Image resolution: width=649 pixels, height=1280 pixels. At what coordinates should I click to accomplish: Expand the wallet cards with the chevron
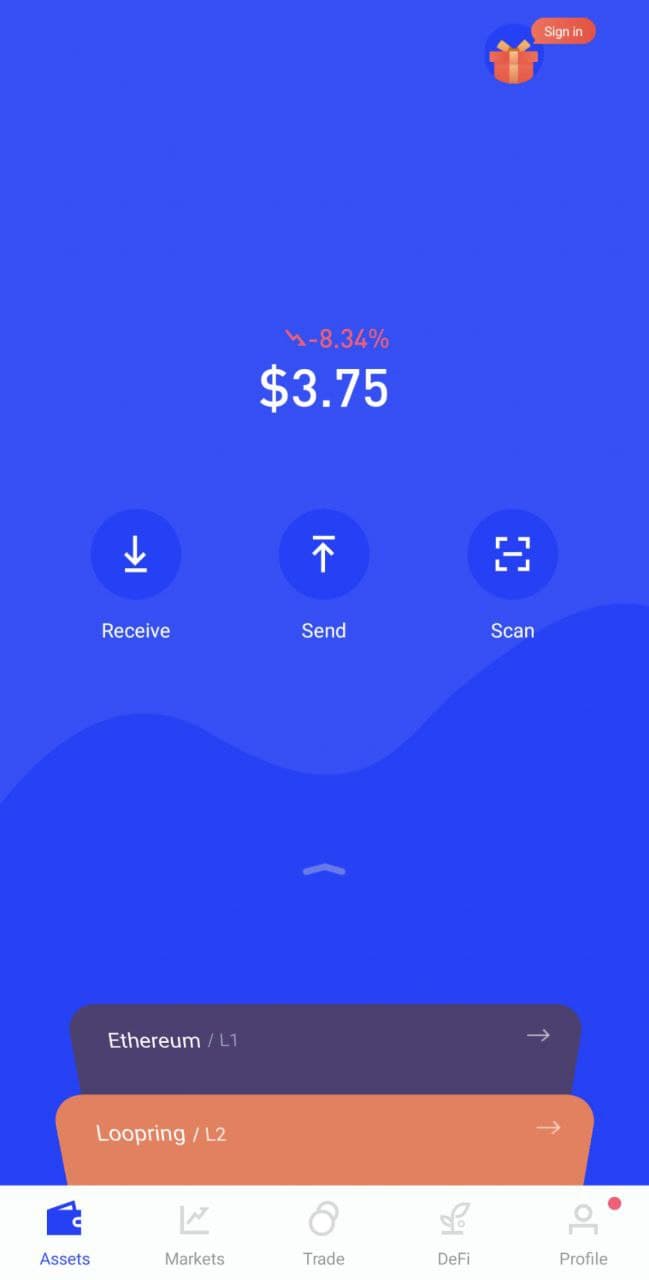[x=323, y=870]
